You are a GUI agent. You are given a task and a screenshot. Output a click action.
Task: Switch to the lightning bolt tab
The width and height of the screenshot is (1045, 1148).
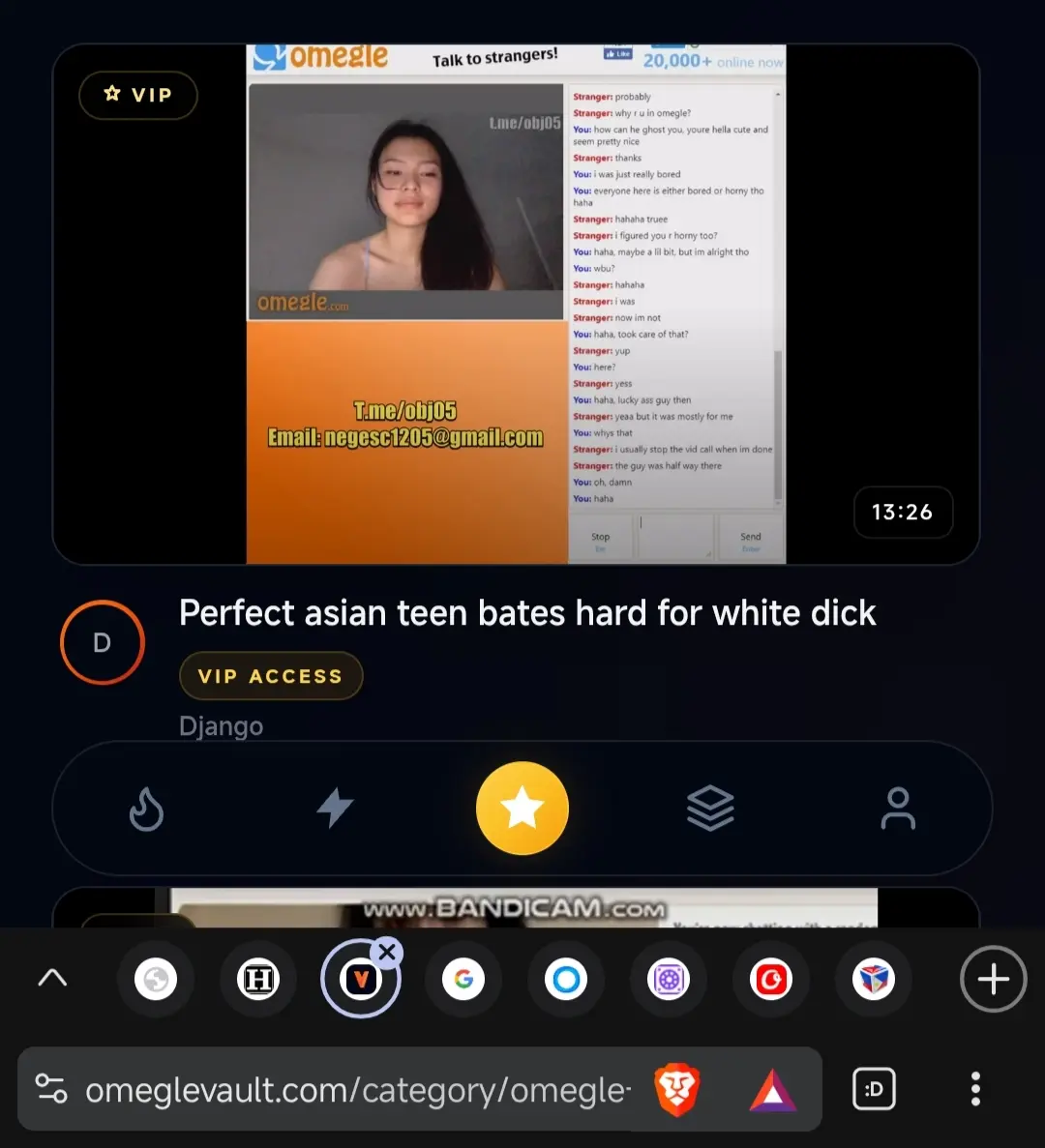point(335,809)
